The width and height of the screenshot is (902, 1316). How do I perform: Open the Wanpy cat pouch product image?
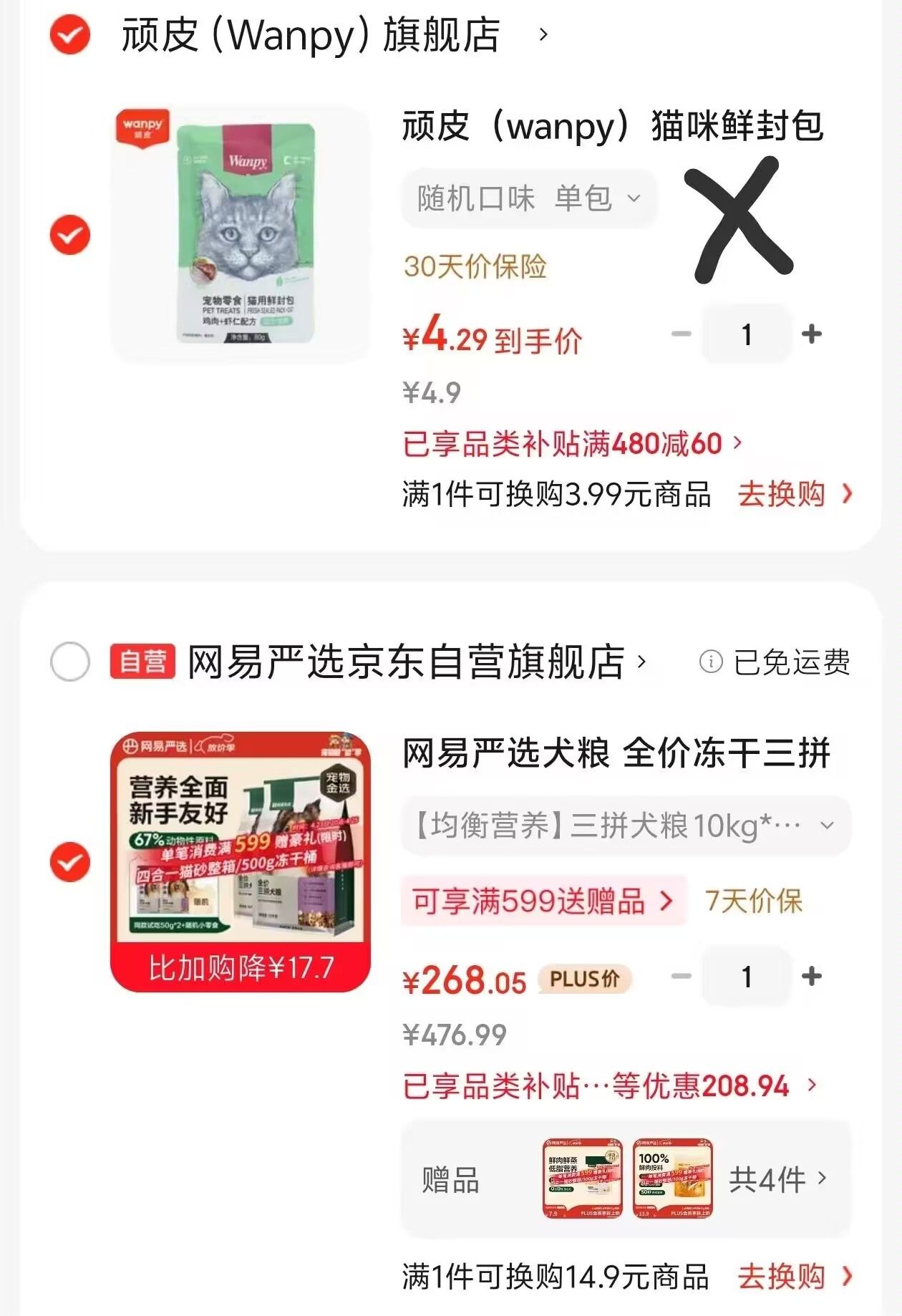click(241, 234)
